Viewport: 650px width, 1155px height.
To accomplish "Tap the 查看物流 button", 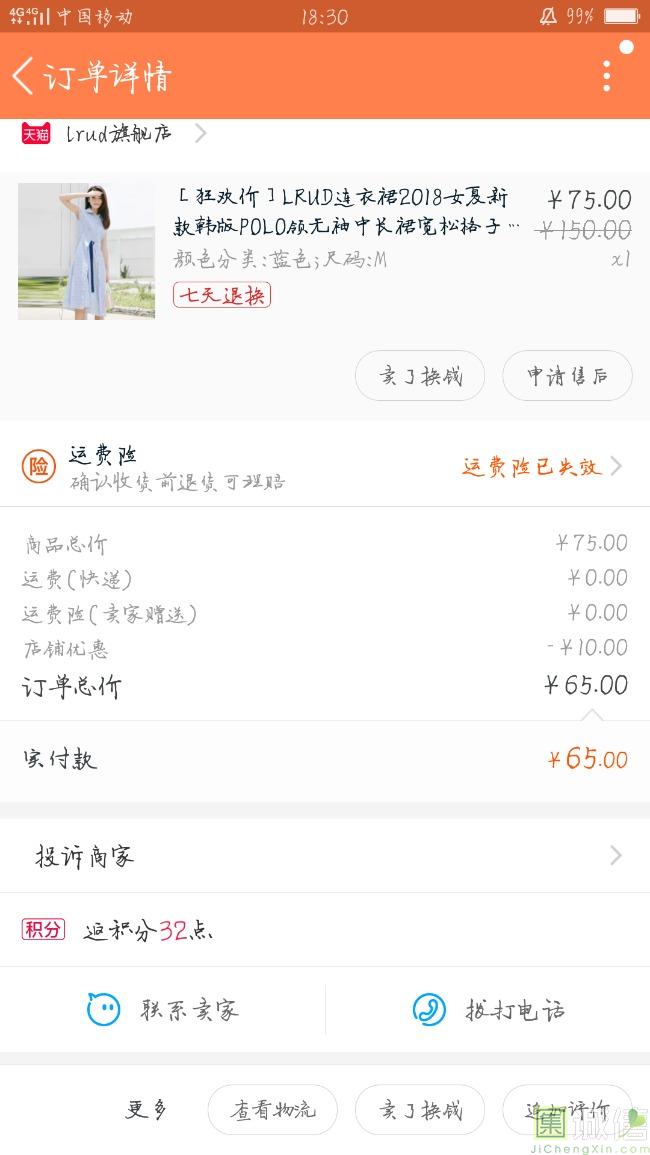I will 272,1110.
